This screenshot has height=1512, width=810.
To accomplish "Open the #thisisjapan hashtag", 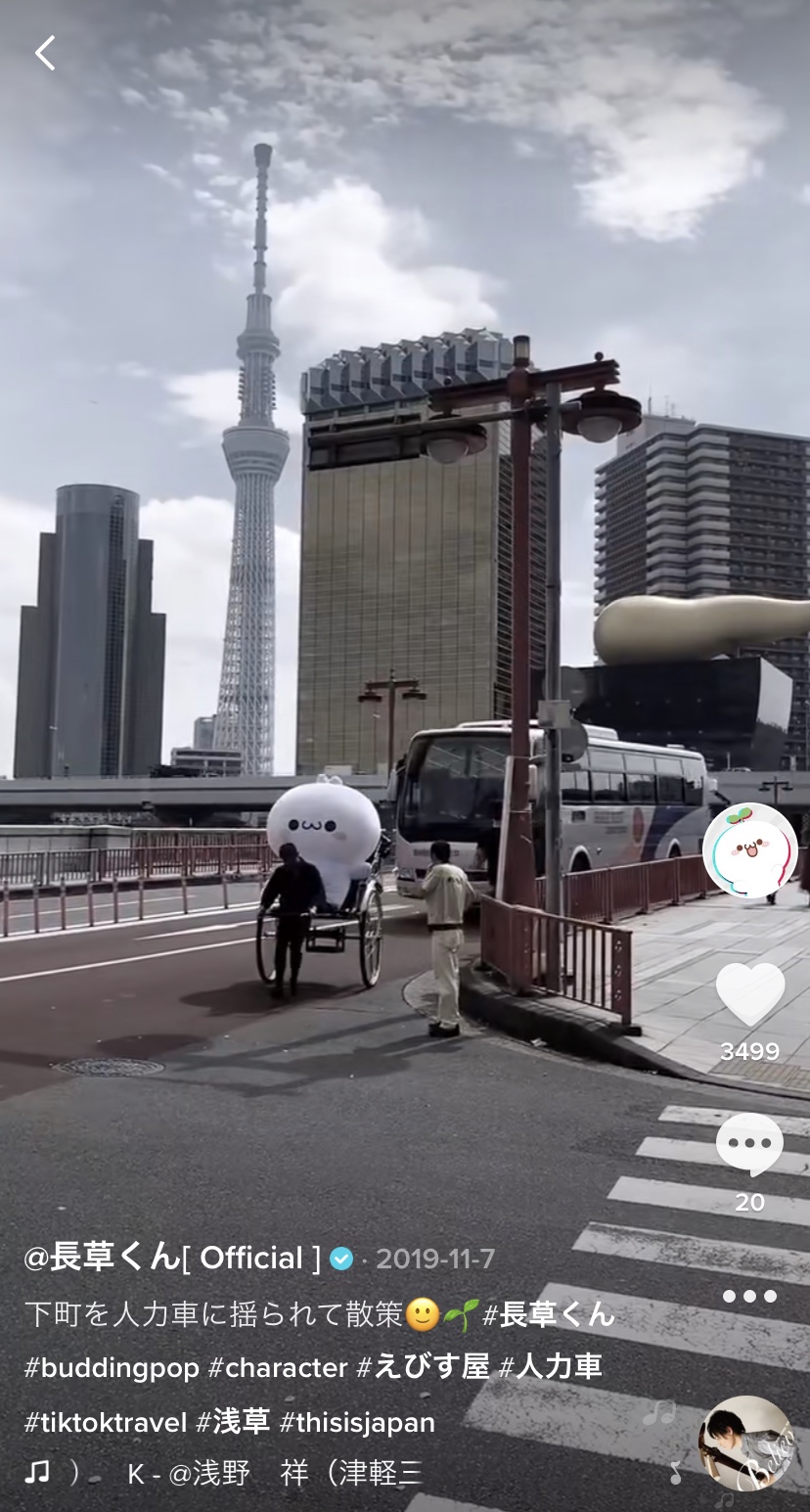I will [x=357, y=1422].
